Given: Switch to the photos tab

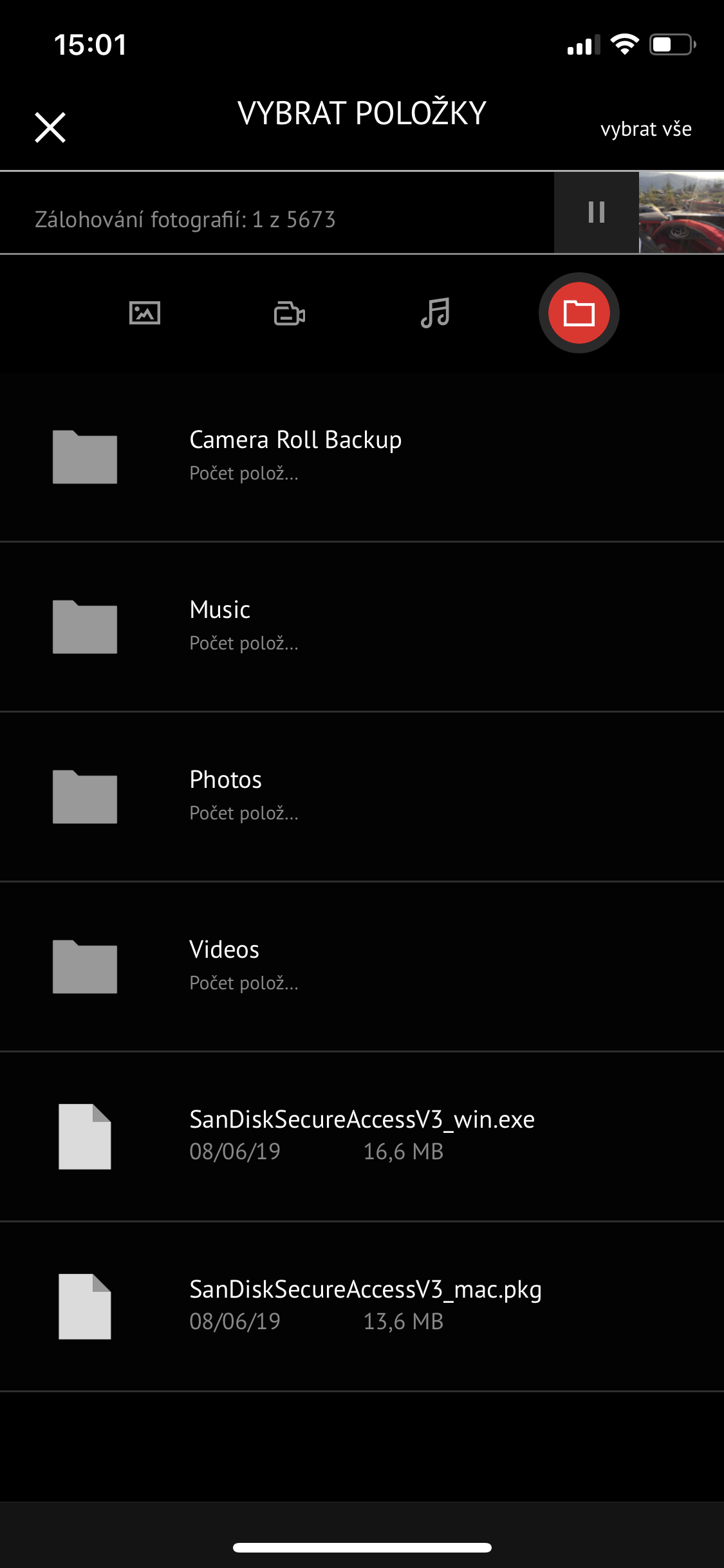Looking at the screenshot, I should [145, 313].
